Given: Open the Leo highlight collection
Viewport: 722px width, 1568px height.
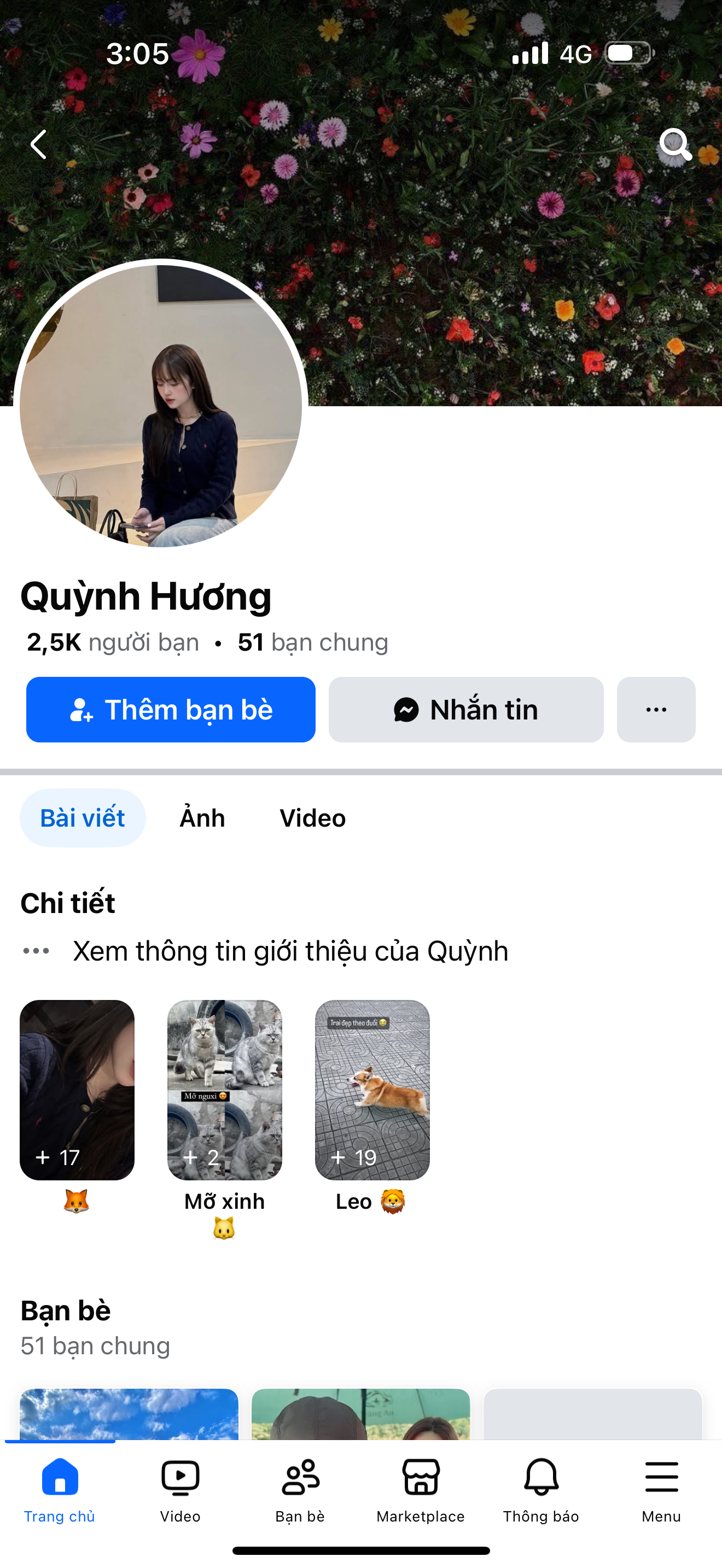Looking at the screenshot, I should pyautogui.click(x=372, y=1090).
